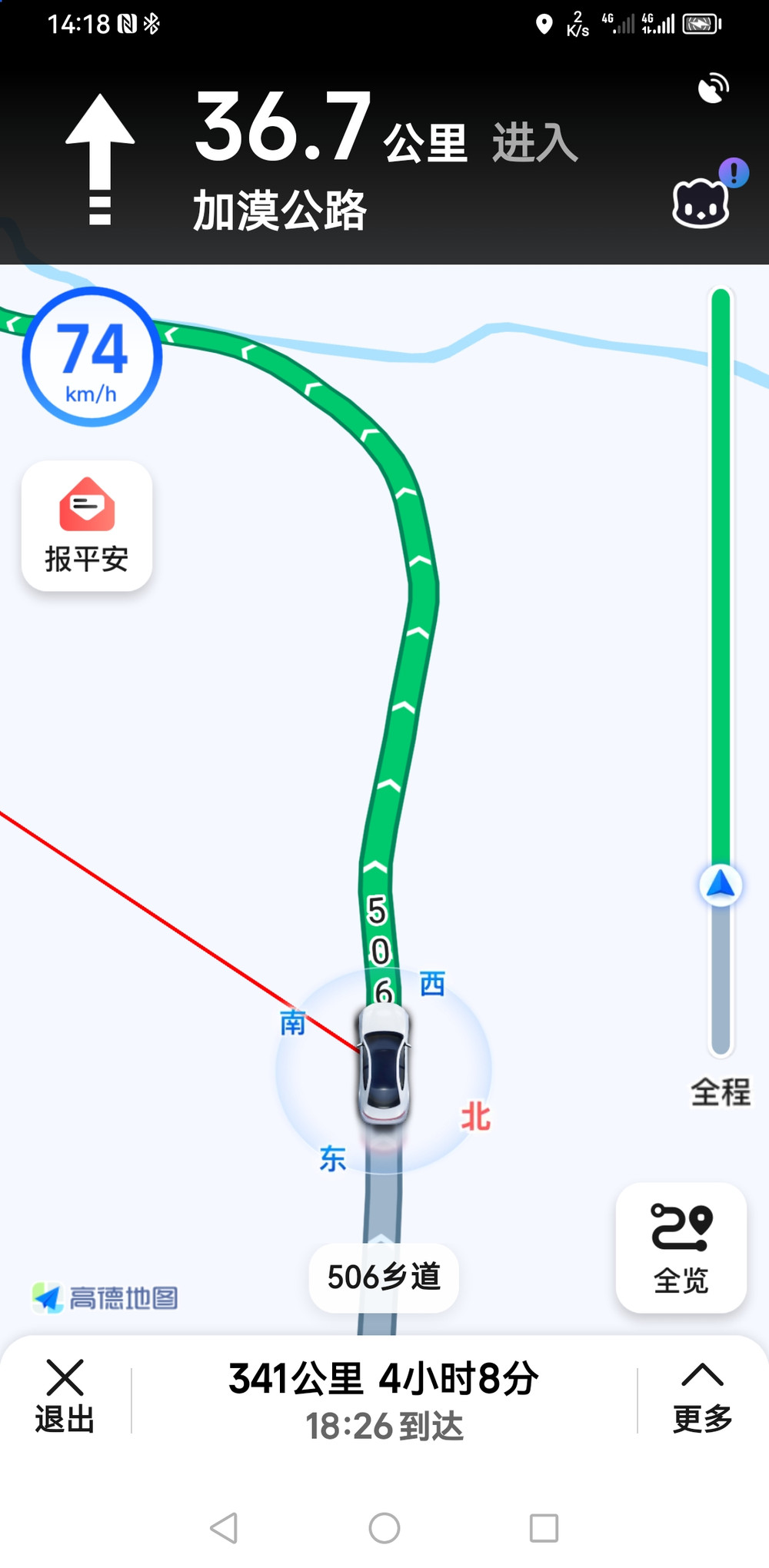
Task: Tap the satellite signal icon
Action: tap(713, 88)
